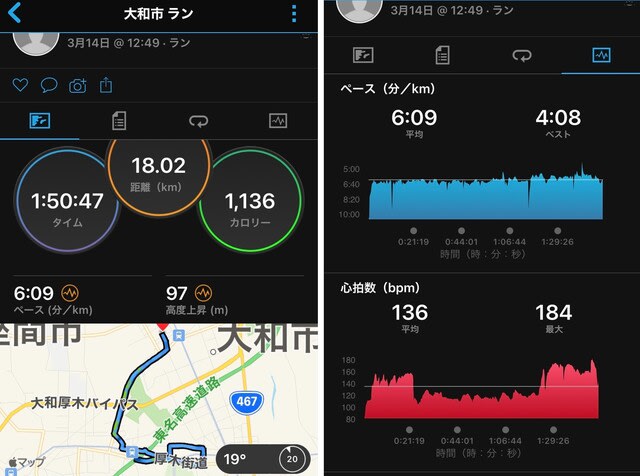Open the elevation chart icon beside 97

(x=204, y=293)
